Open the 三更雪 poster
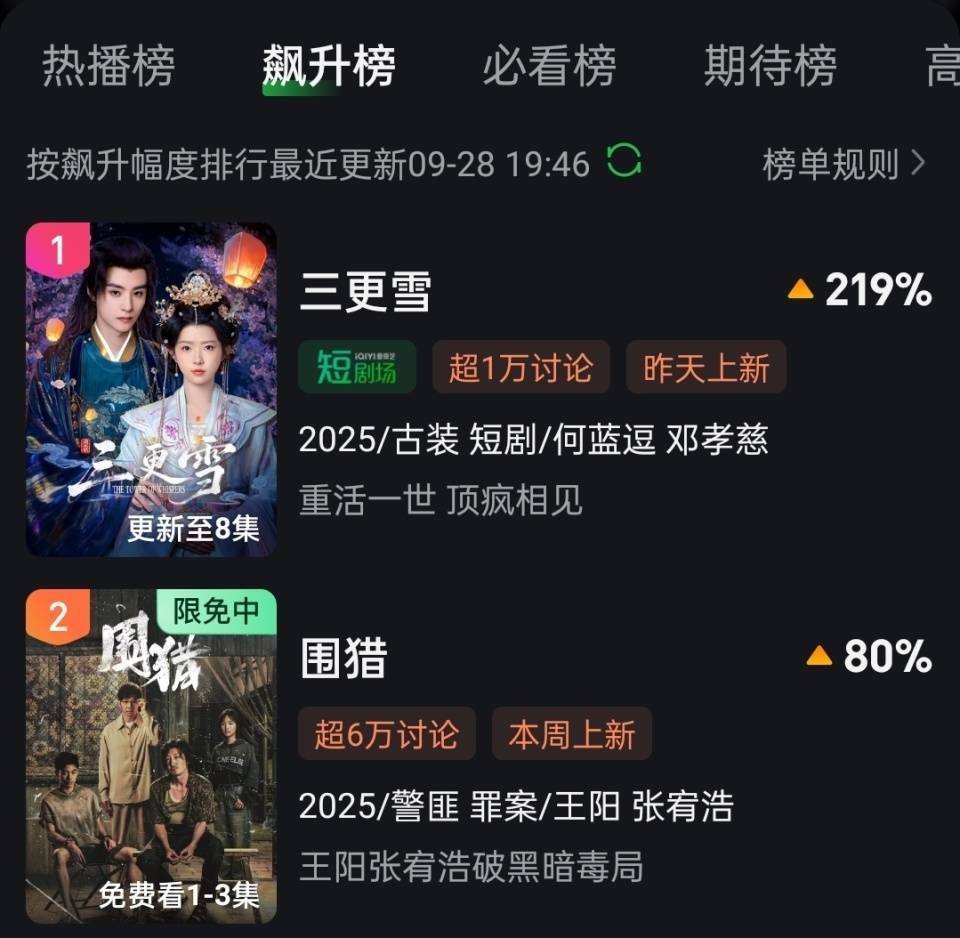This screenshot has width=960, height=938. [151, 389]
